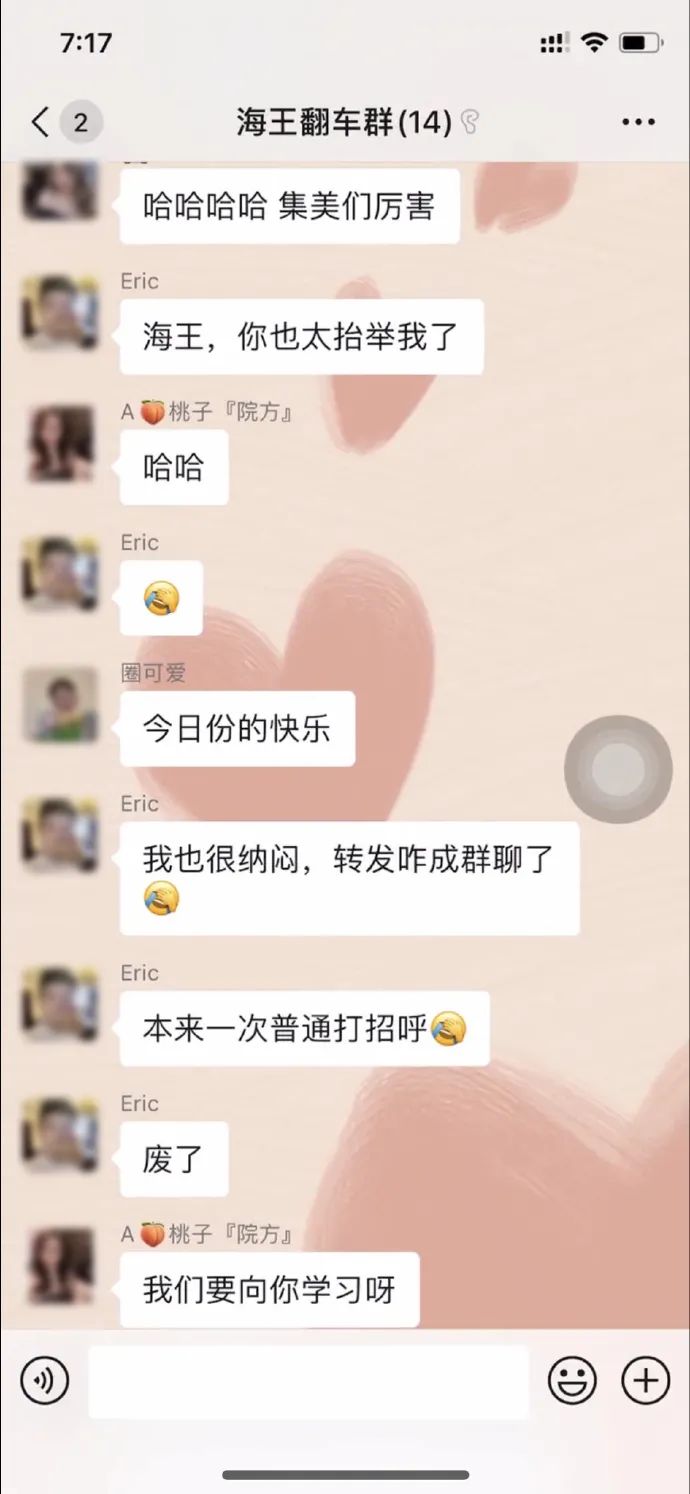
Task: Open the plus attachment menu
Action: coord(645,1382)
